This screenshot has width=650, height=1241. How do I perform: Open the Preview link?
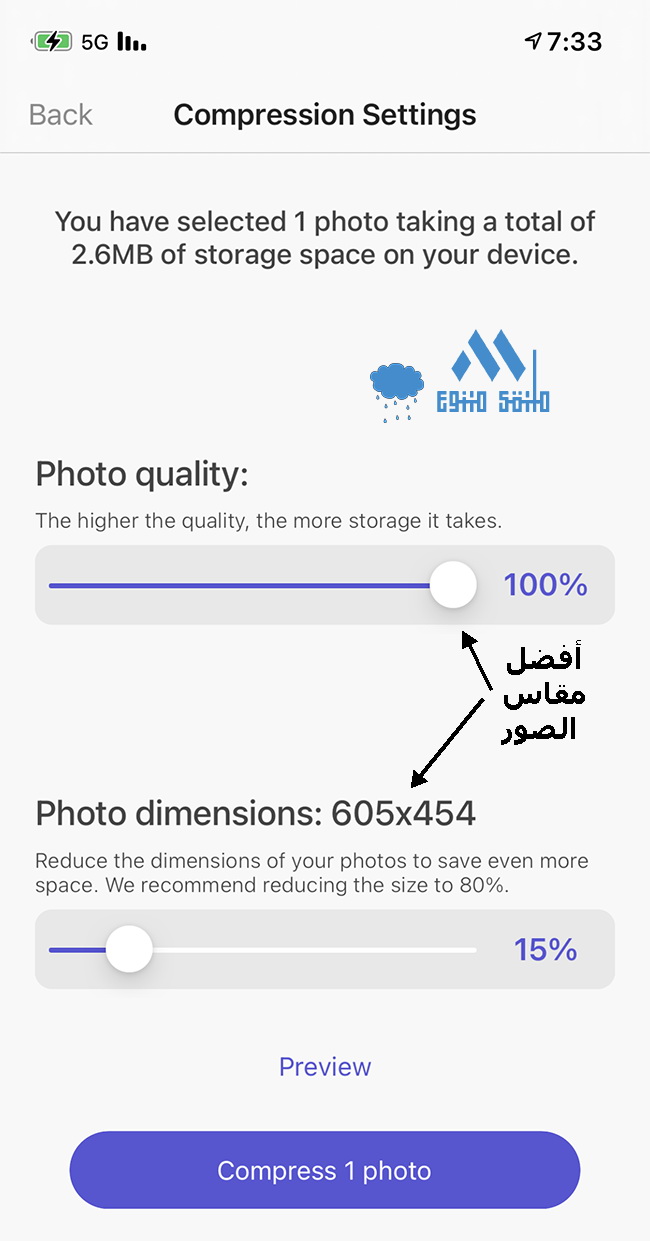tap(325, 1067)
